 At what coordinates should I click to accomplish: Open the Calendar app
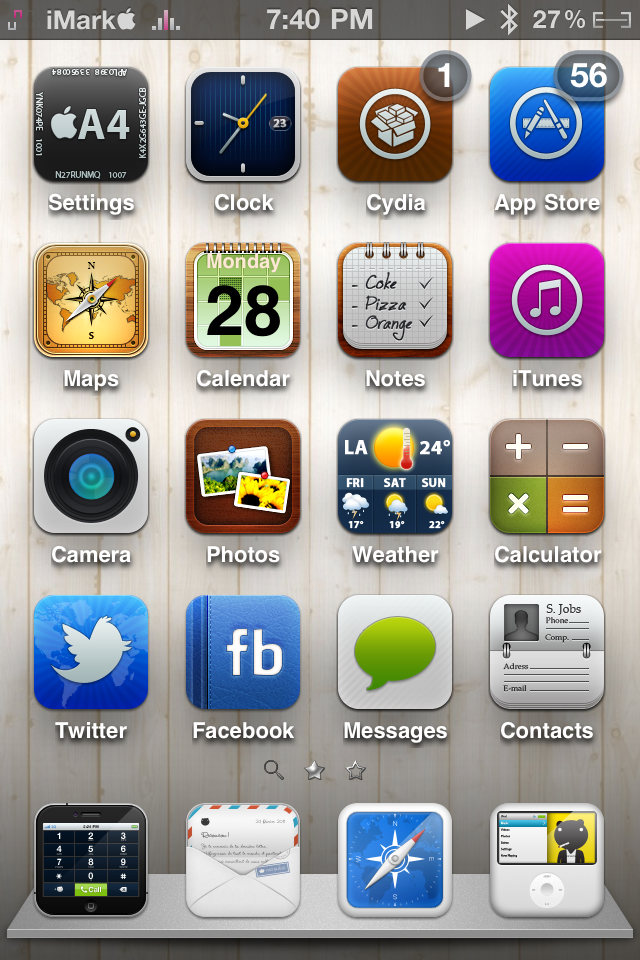(243, 300)
